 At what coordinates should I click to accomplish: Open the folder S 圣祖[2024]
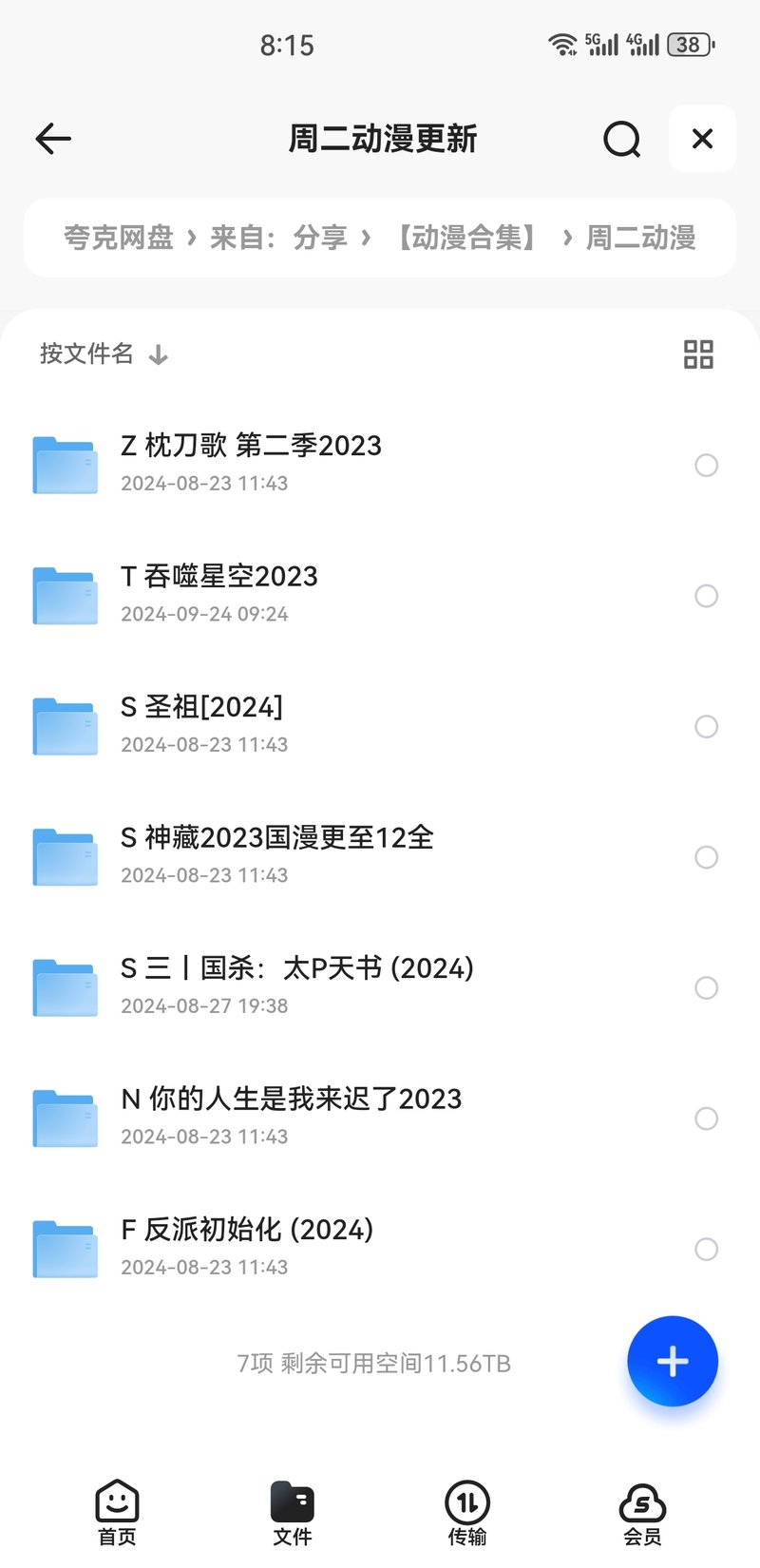tap(380, 725)
